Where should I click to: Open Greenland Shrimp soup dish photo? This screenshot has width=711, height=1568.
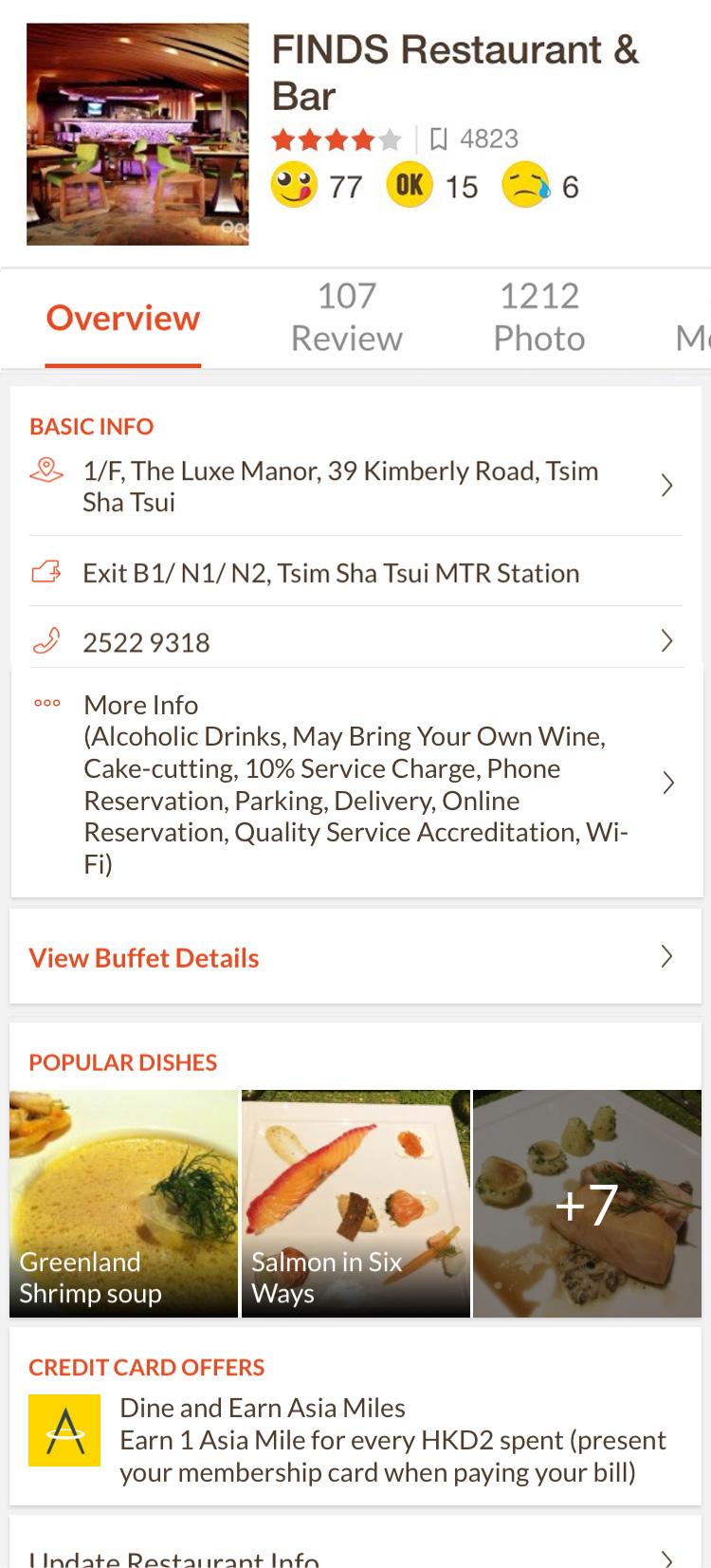tap(123, 1203)
